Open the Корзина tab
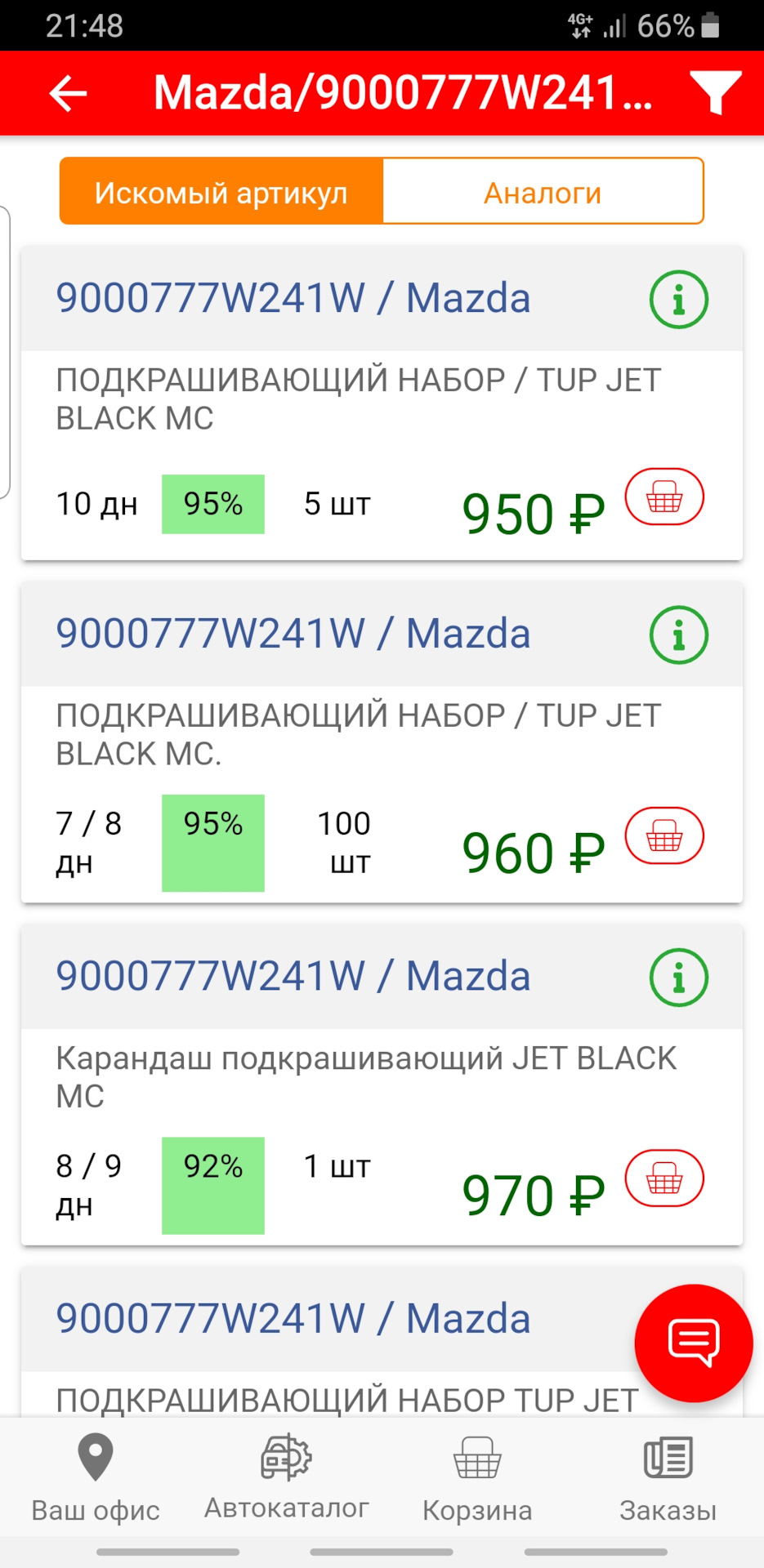This screenshot has width=764, height=1568. pyautogui.click(x=477, y=1479)
